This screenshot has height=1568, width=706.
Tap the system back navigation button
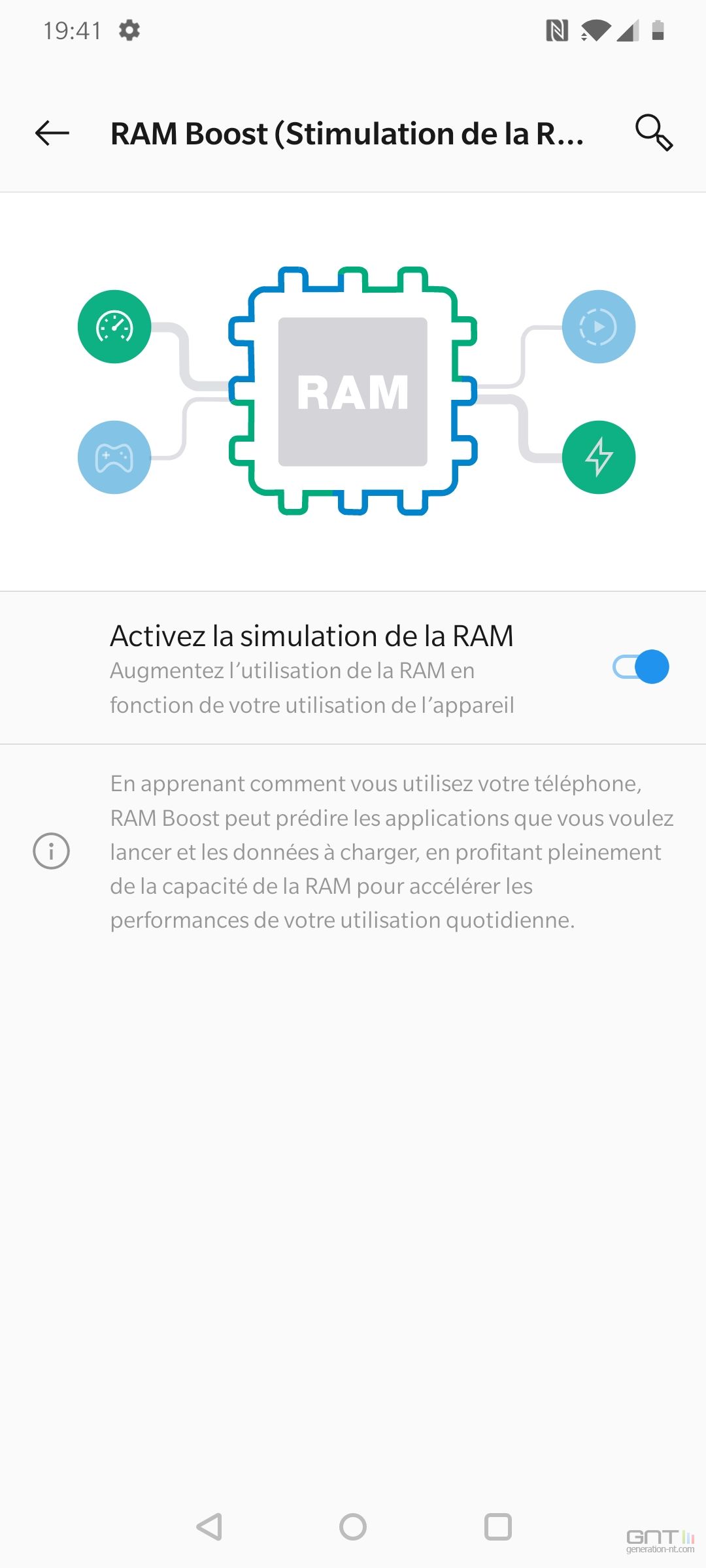point(209,1527)
